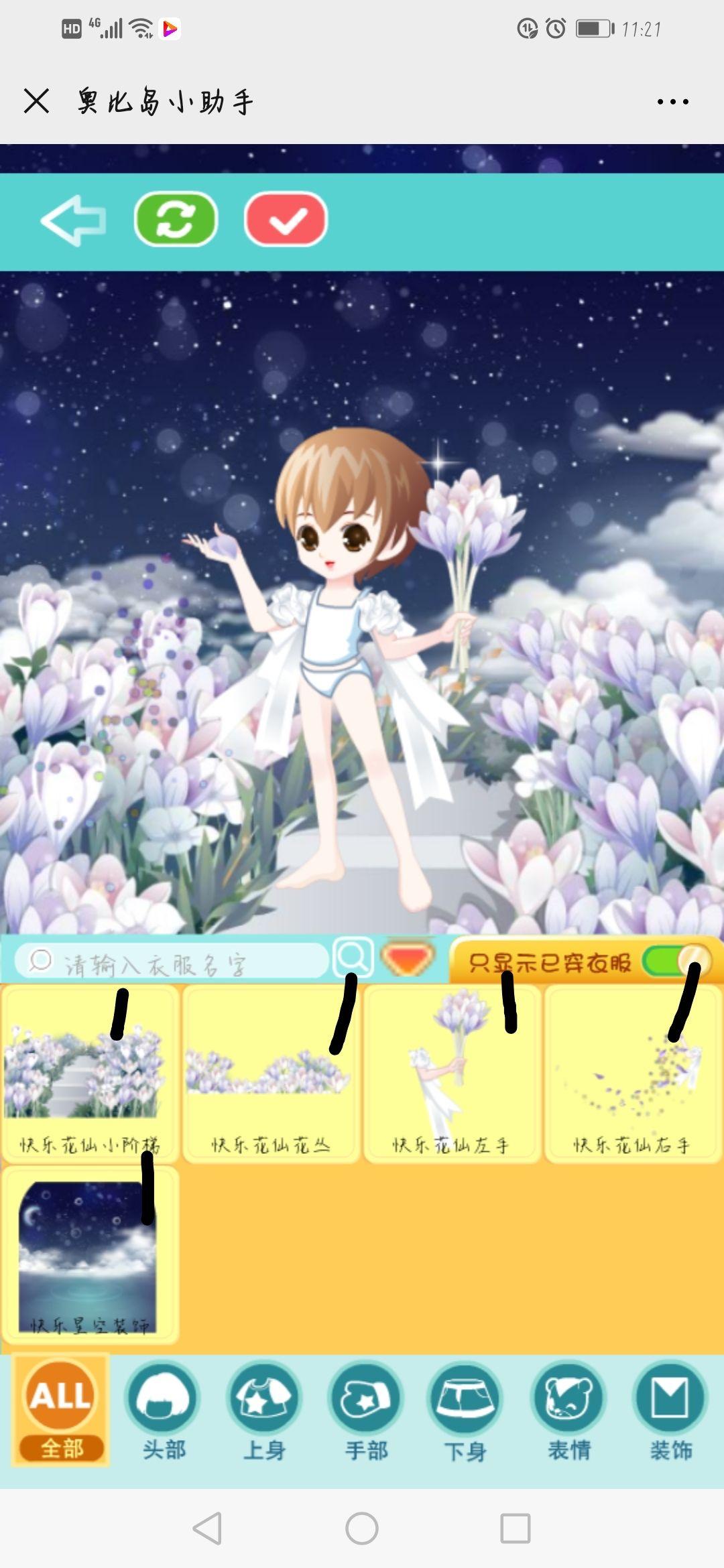
Task: Select the 快乐花仙左手 item
Action: point(452,1073)
